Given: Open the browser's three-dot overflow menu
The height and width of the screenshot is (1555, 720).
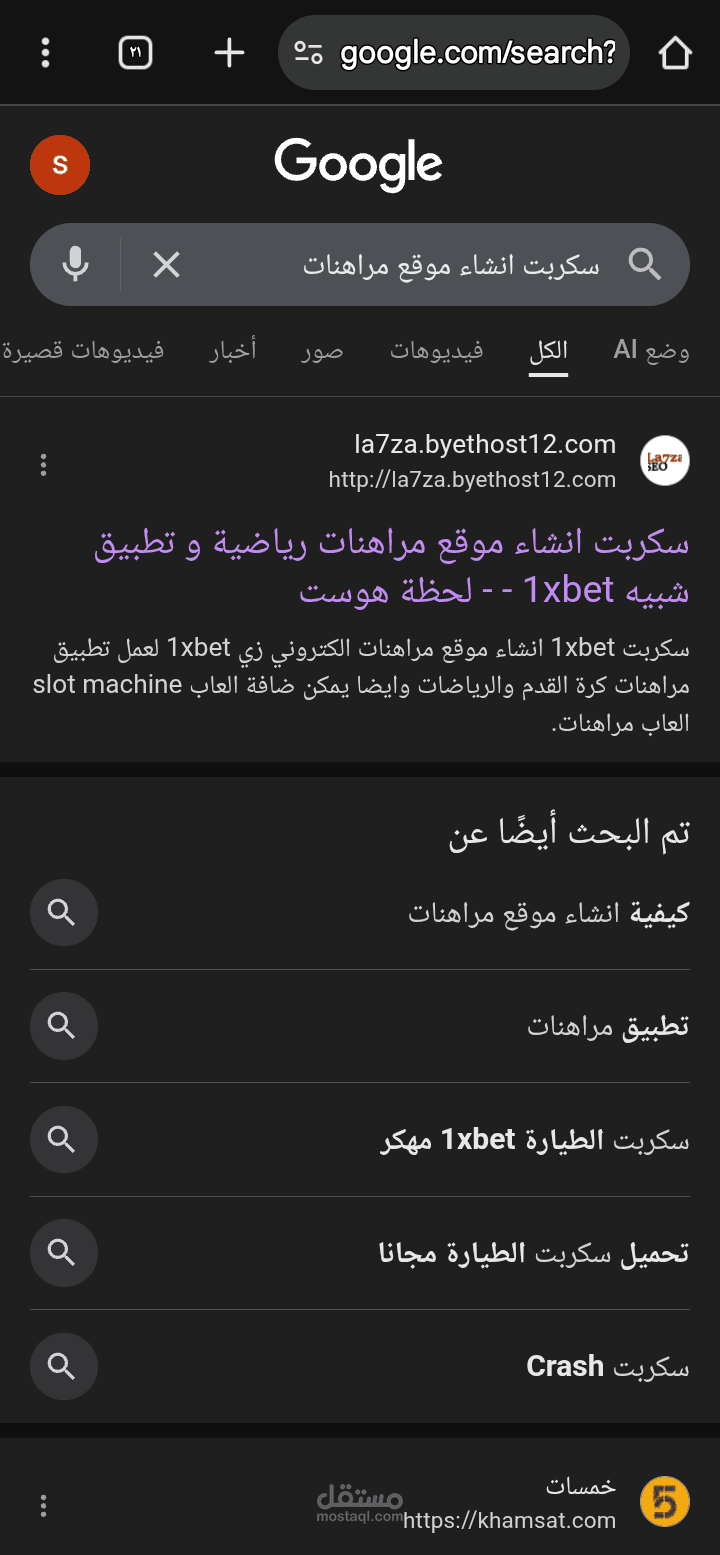Looking at the screenshot, I should (x=45, y=52).
